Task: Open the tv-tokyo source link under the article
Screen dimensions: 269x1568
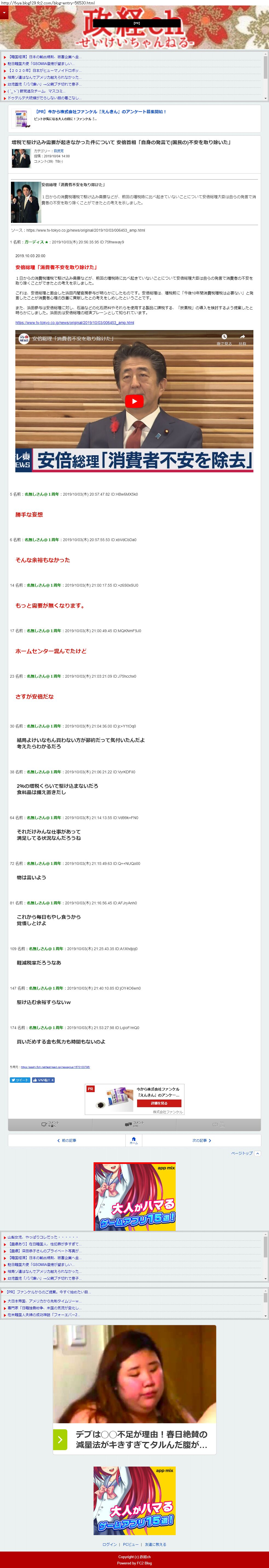Action: coord(75,323)
